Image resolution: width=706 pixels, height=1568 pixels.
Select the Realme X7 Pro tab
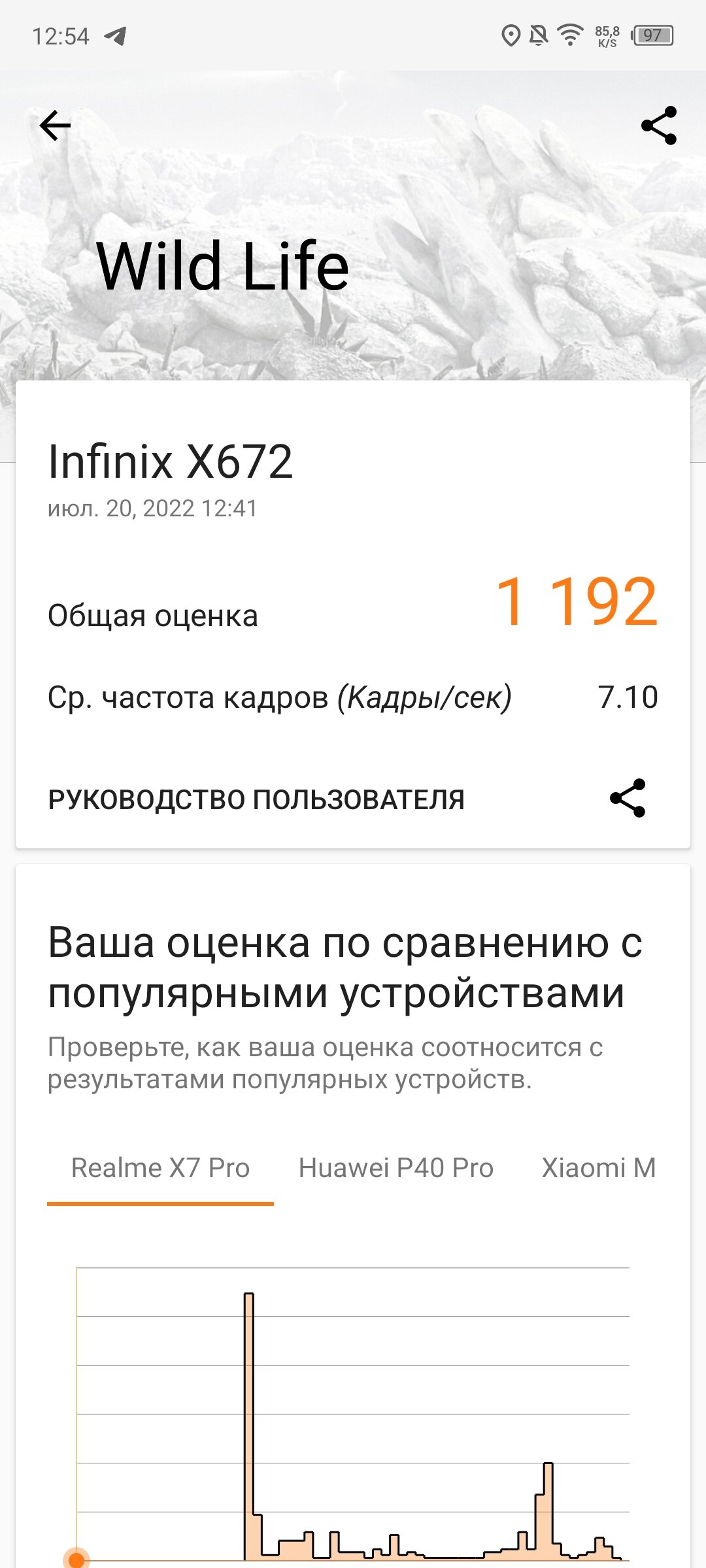tap(160, 1169)
